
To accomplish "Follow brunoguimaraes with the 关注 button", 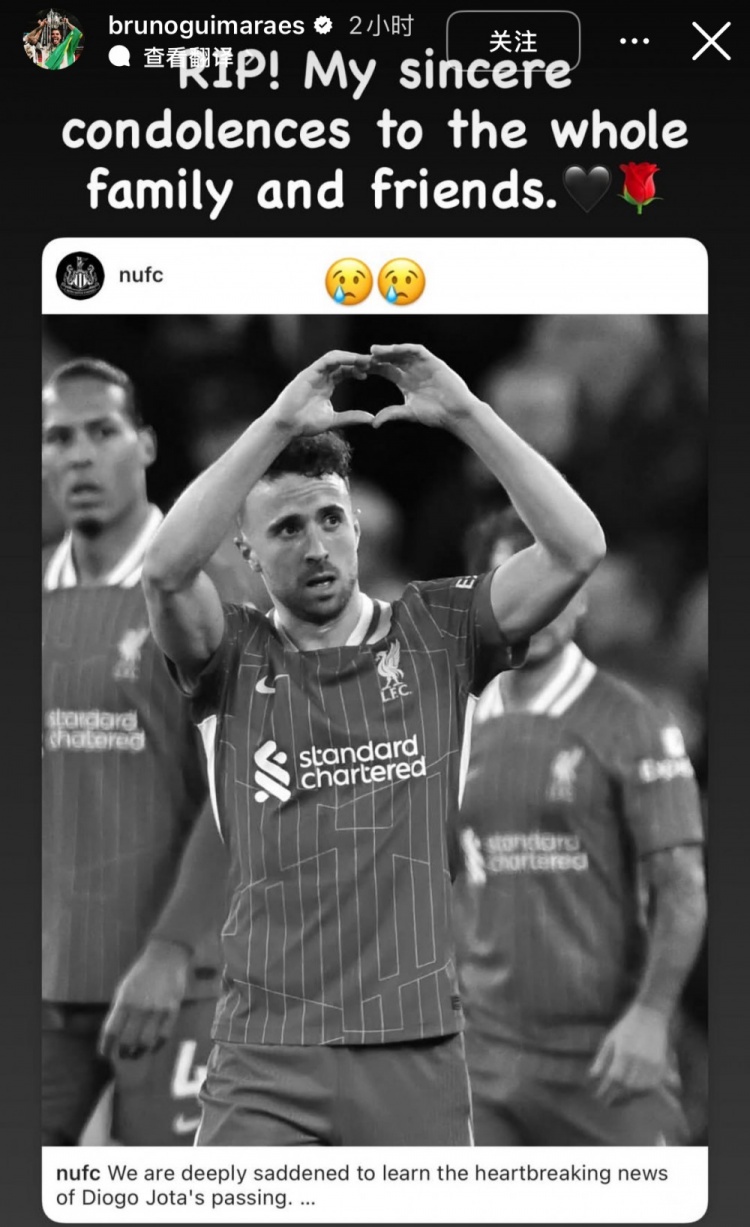I will coord(513,41).
